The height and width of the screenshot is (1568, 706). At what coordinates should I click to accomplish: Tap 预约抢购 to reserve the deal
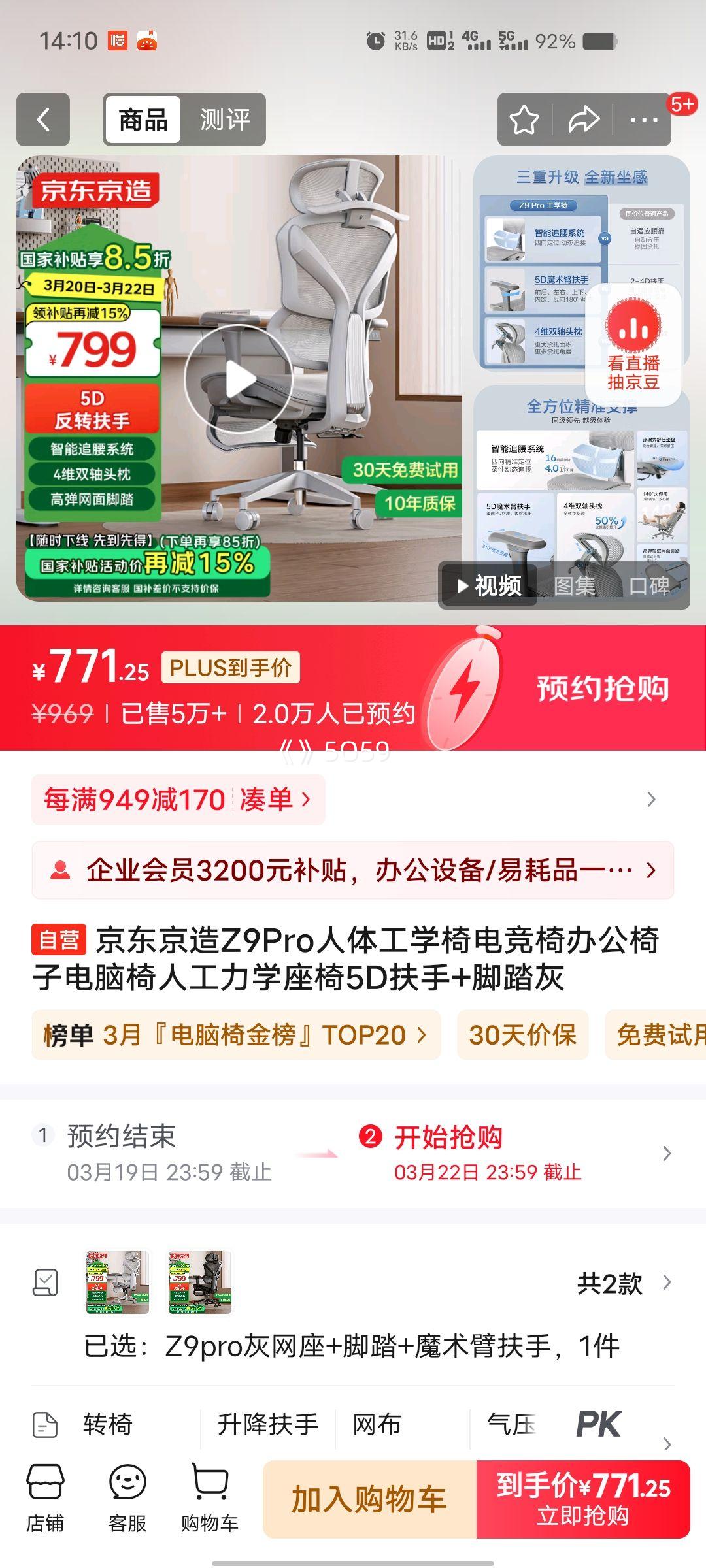pos(603,689)
